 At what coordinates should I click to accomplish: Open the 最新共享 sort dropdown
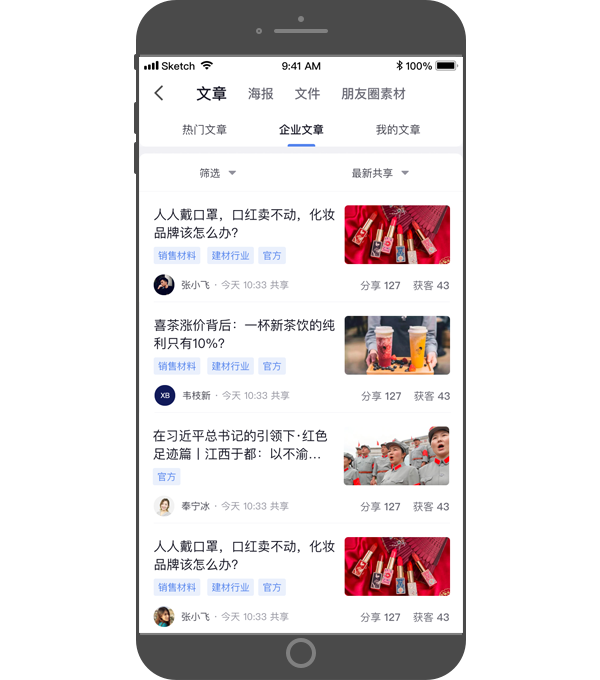380,173
